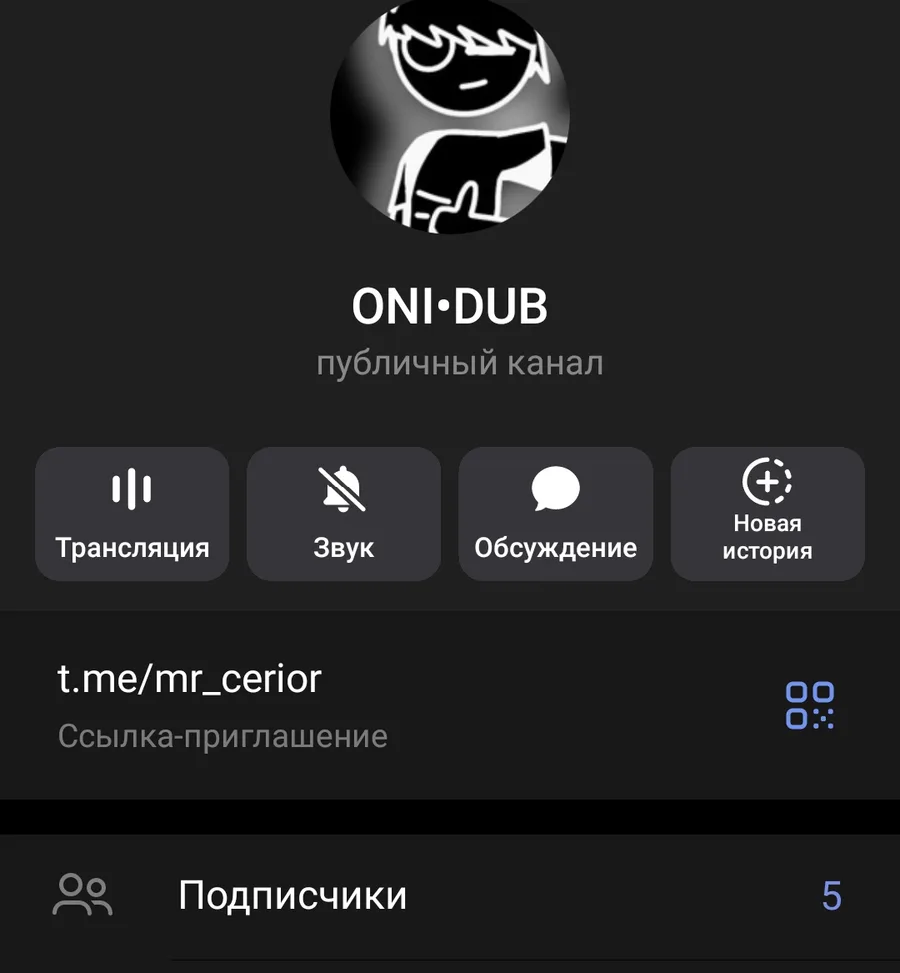The height and width of the screenshot is (973, 900).
Task: Open the ONI•DUB channel avatar
Action: [x=450, y=115]
